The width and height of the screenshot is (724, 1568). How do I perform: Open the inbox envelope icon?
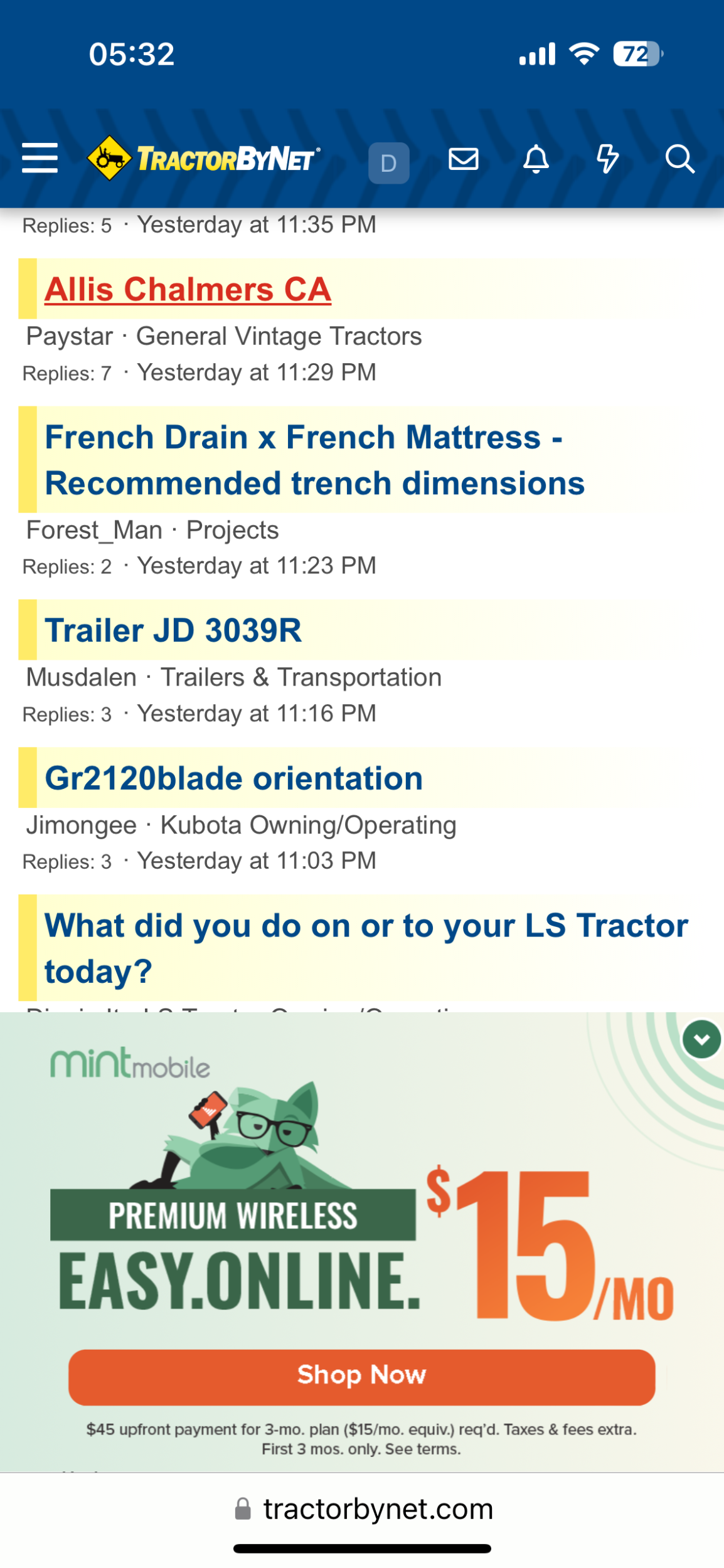(464, 159)
